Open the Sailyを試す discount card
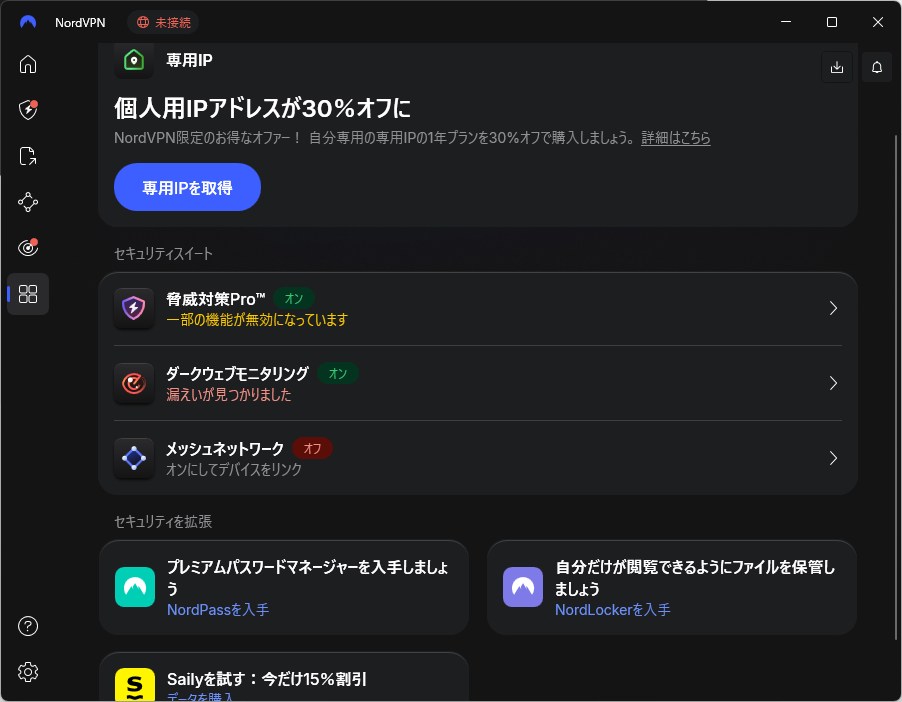Viewport: 902px width, 702px height. [283, 680]
